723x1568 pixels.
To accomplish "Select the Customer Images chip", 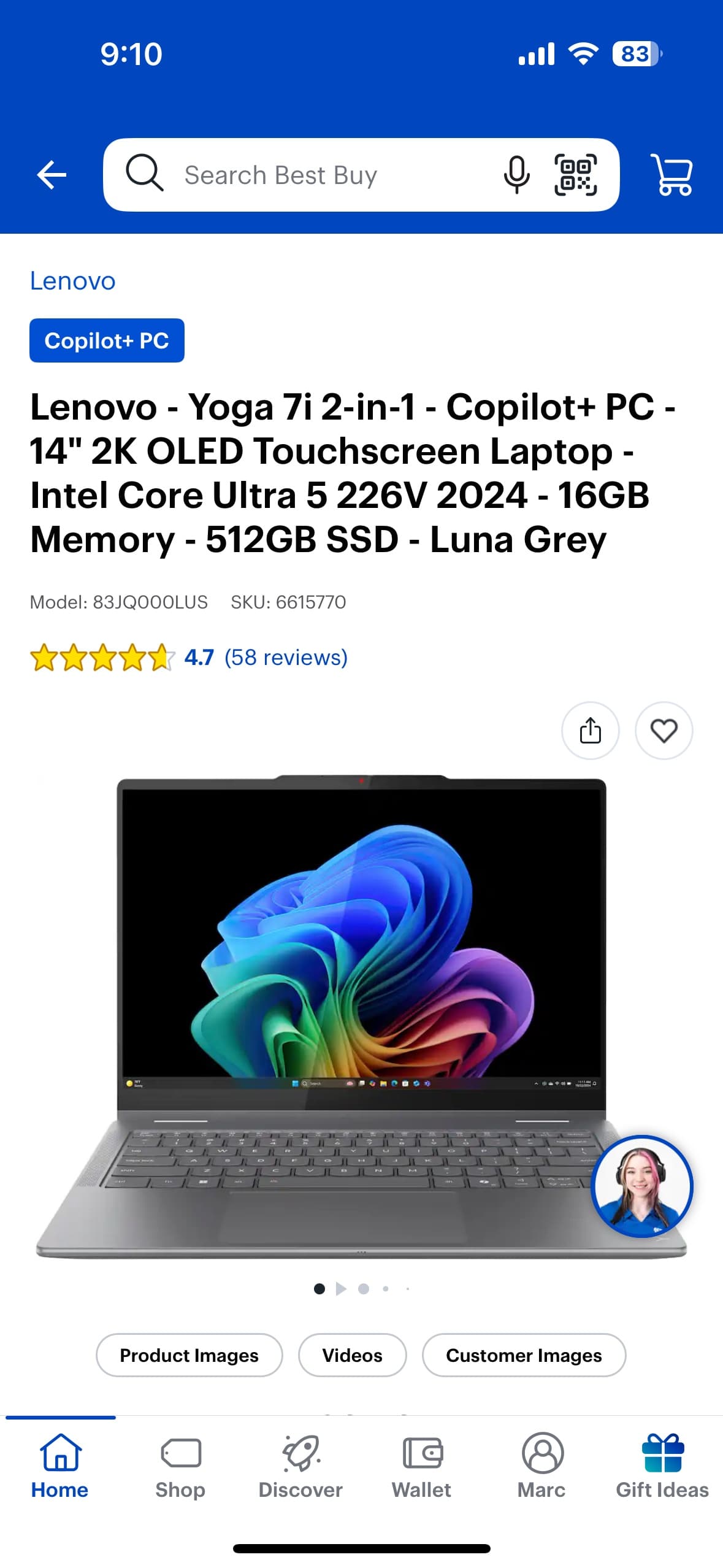I will [524, 1355].
